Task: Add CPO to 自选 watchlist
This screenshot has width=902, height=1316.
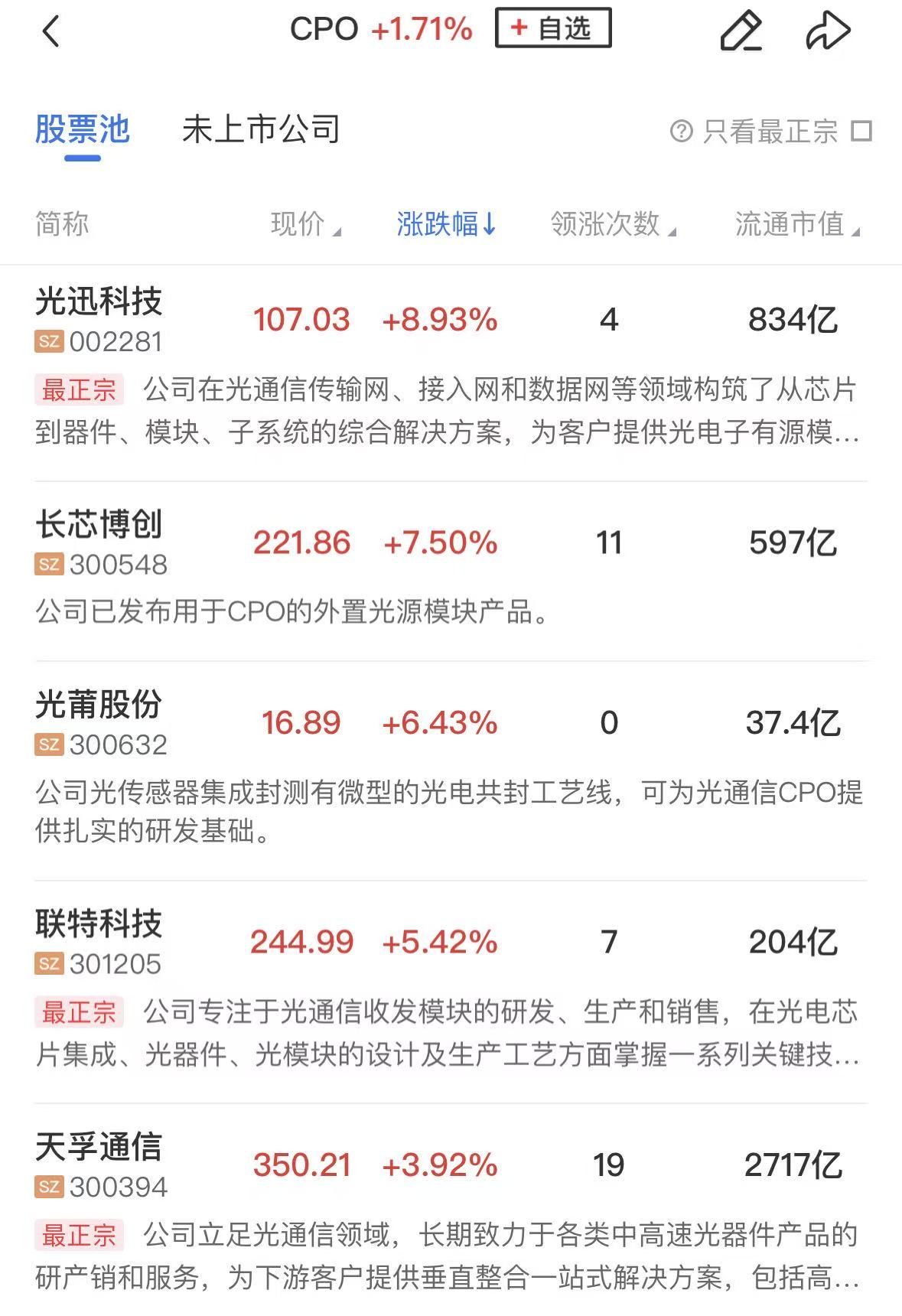Action: [x=552, y=29]
